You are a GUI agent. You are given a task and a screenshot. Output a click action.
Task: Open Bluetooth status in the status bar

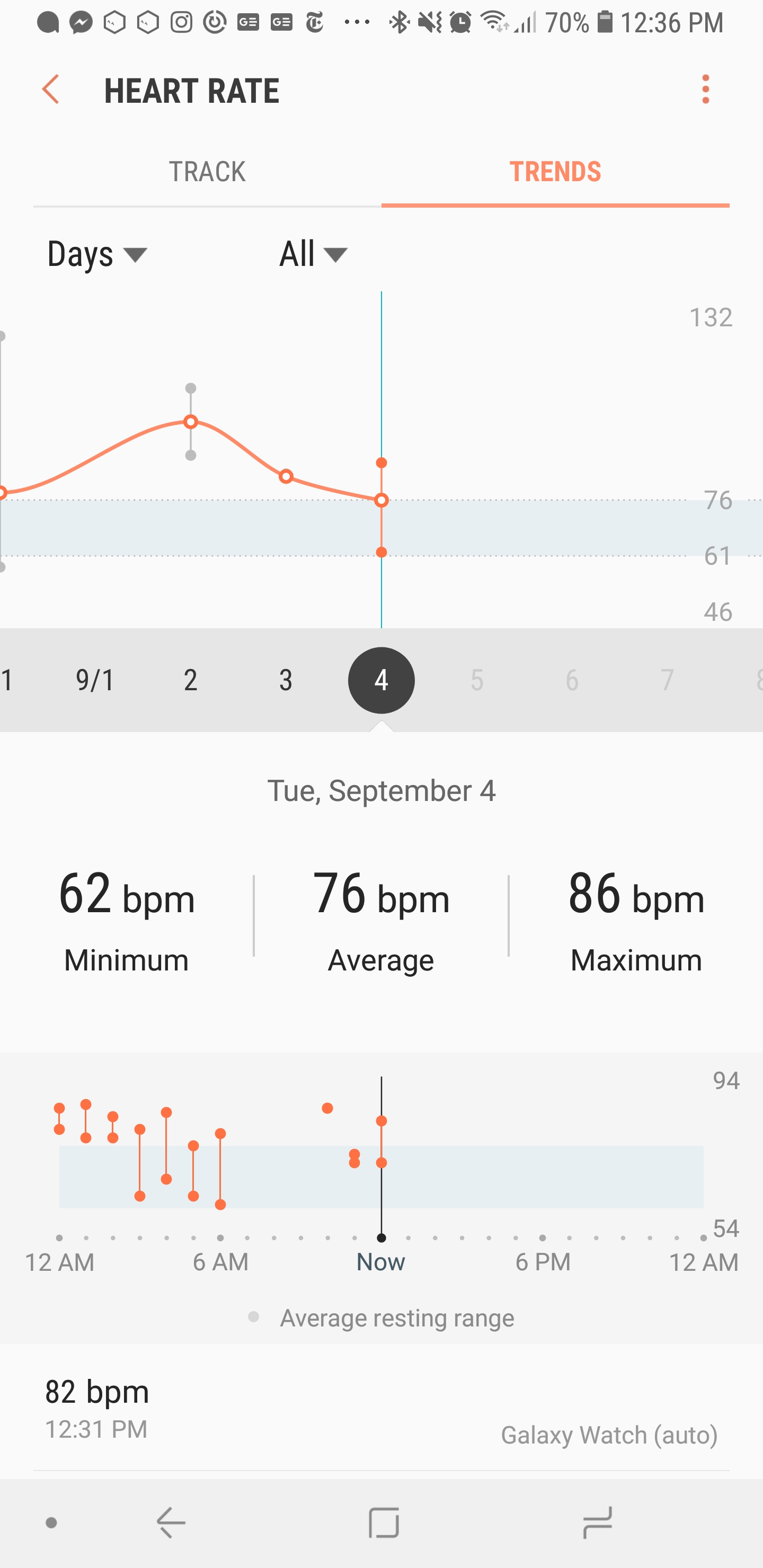pos(399,21)
